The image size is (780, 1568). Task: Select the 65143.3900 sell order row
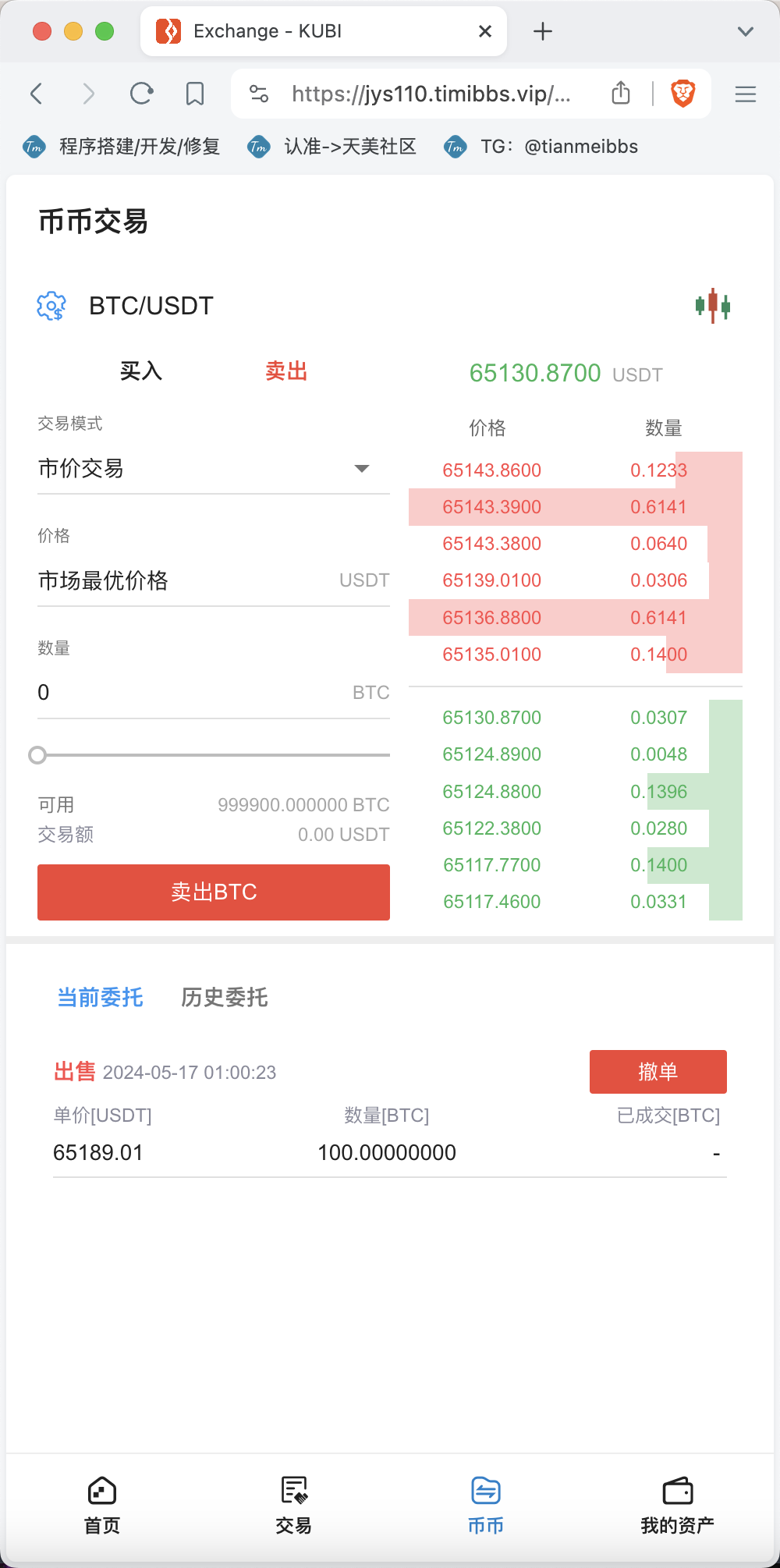(x=576, y=507)
